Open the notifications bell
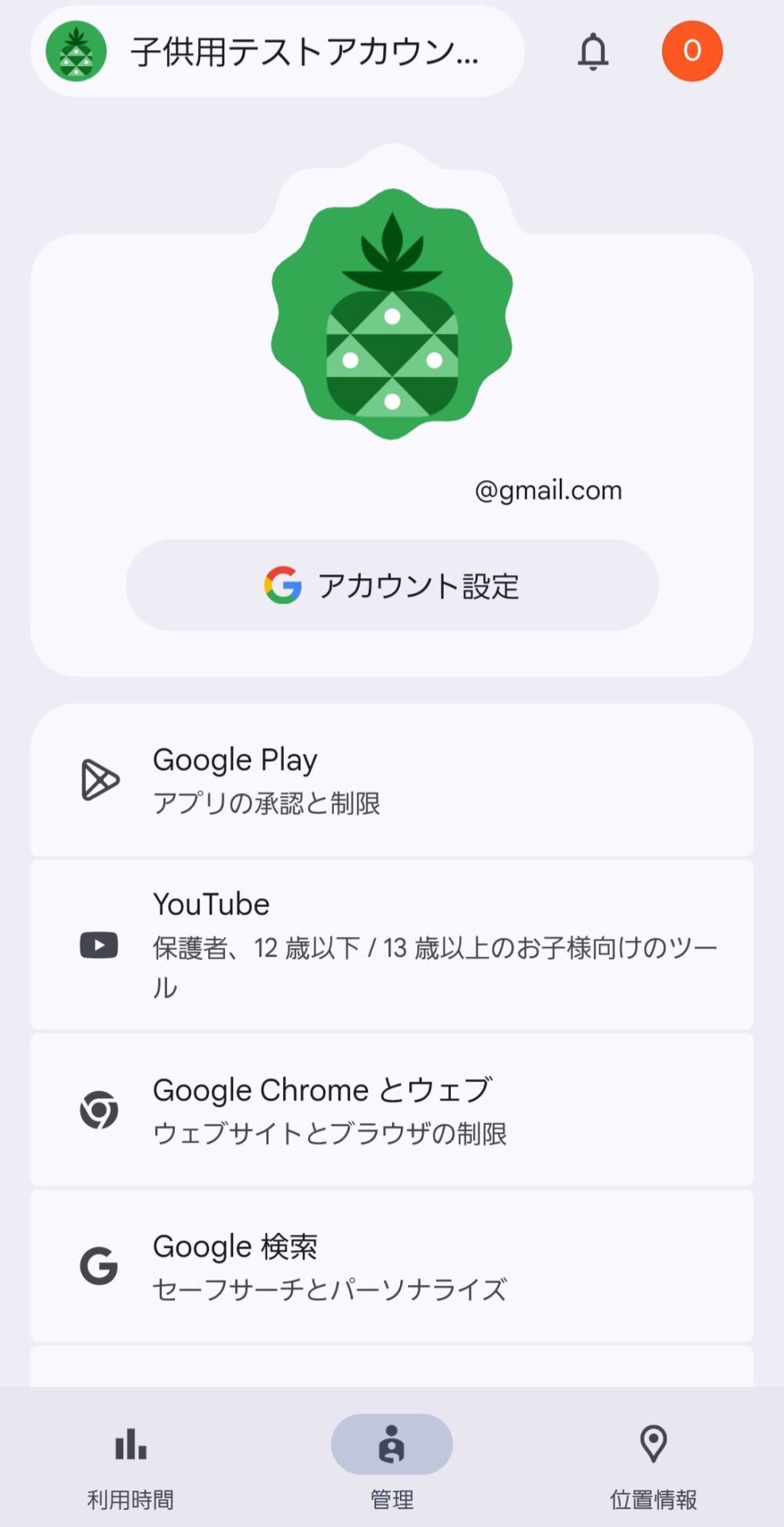784x1527 pixels. (592, 52)
